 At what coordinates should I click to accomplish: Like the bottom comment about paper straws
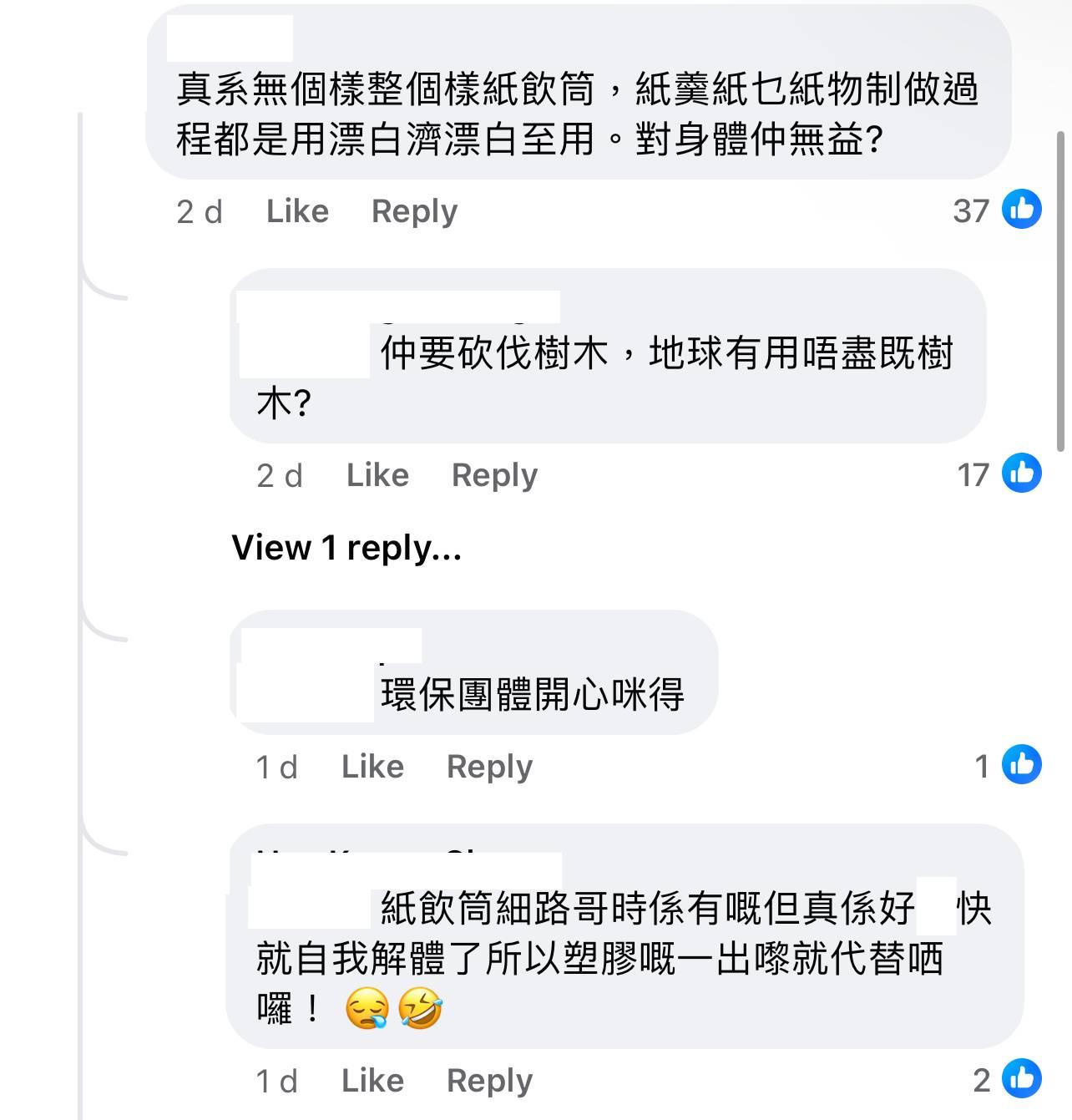pyautogui.click(x=372, y=1079)
